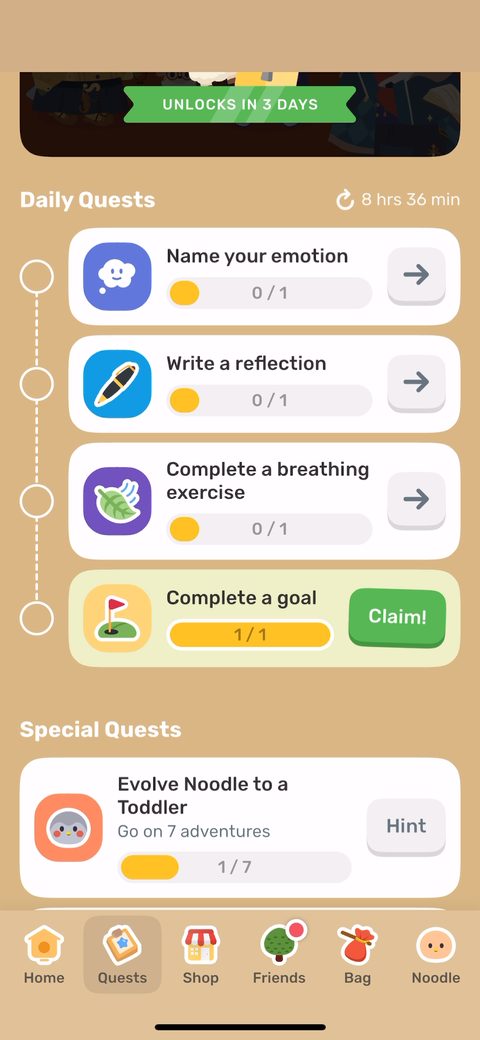Select the Quests tab
Image resolution: width=480 pixels, height=1040 pixels.
pyautogui.click(x=122, y=954)
